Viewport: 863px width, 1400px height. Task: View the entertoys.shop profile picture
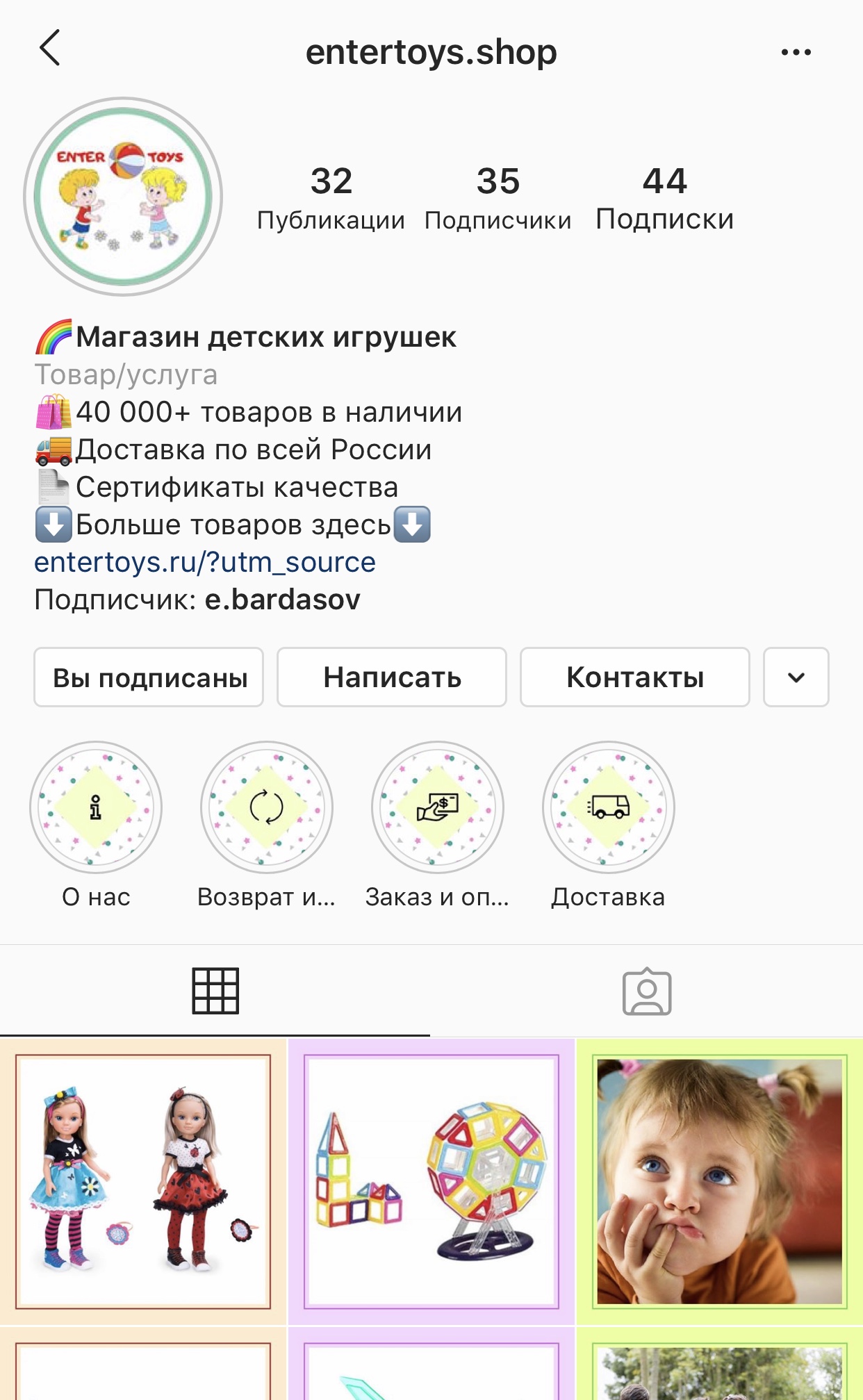tap(124, 197)
